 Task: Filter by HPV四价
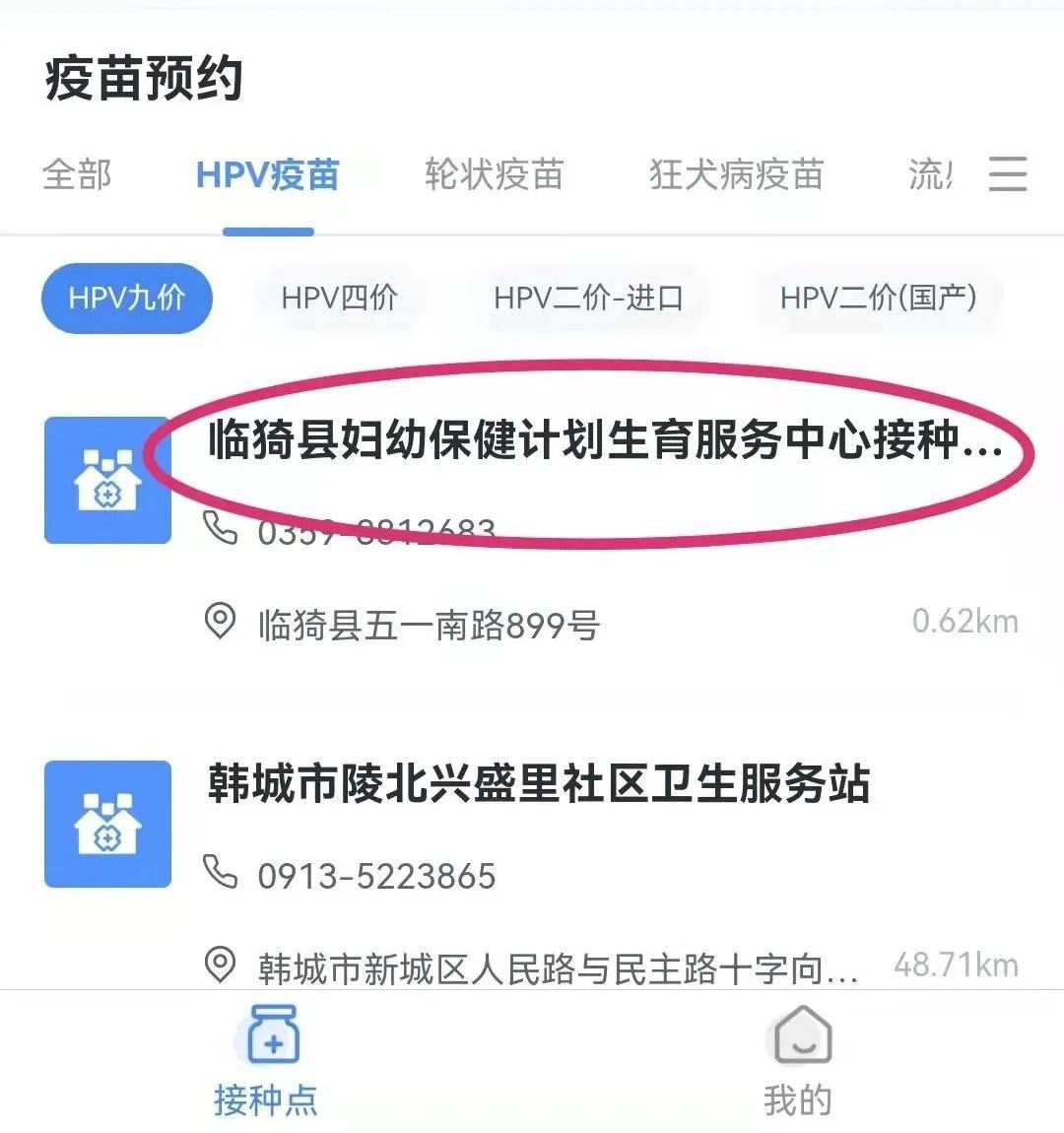339,298
